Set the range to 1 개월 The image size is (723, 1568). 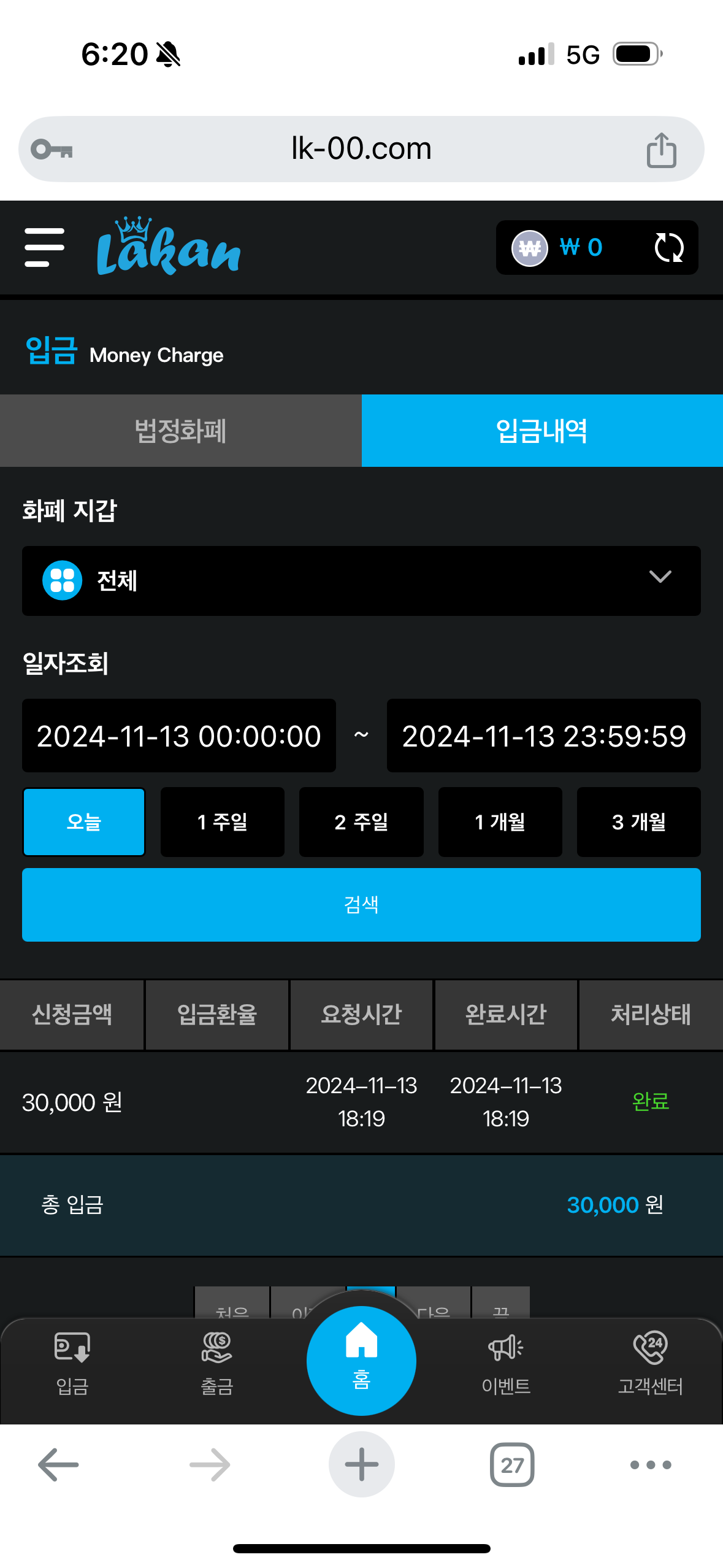500,821
